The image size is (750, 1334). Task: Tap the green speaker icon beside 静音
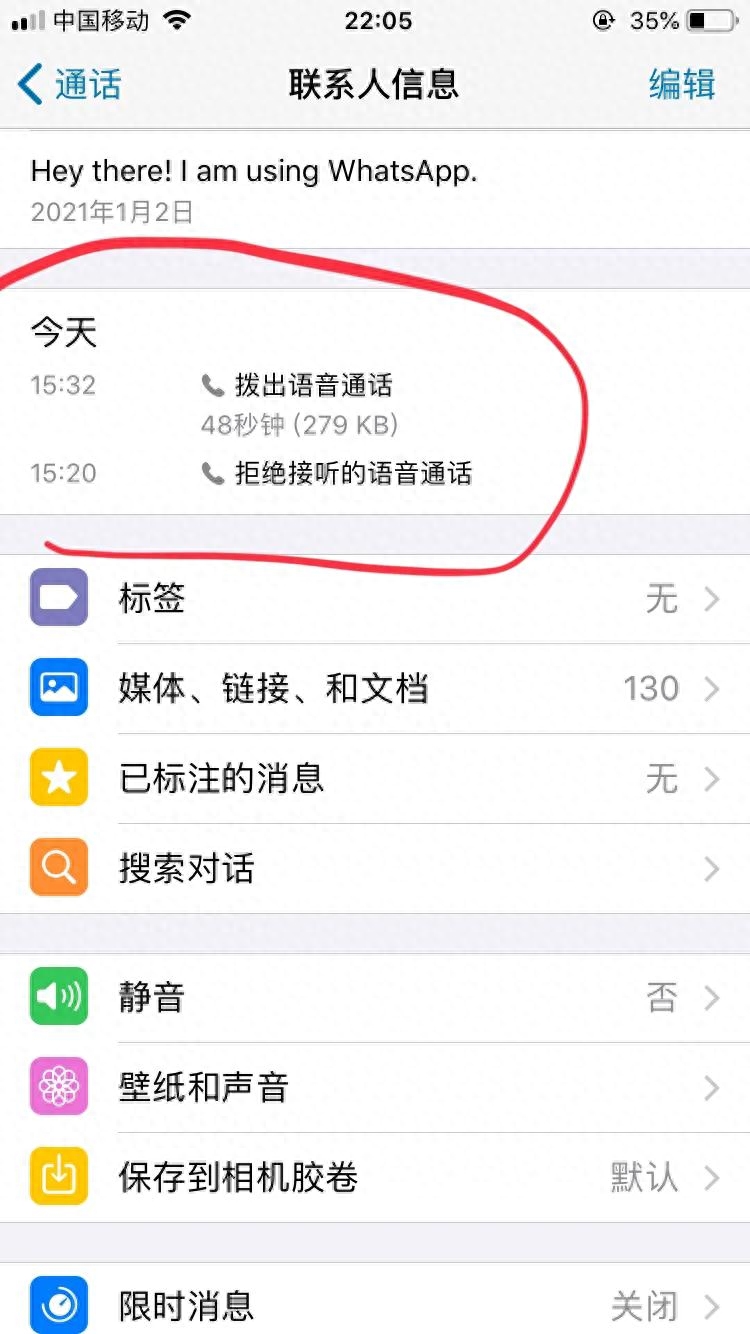point(57,996)
